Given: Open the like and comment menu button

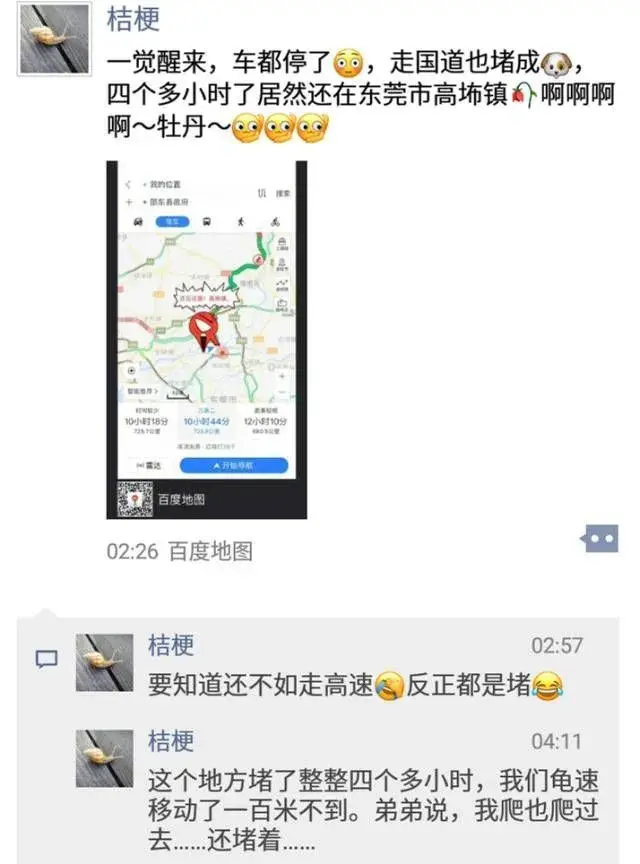Looking at the screenshot, I should point(601,539).
